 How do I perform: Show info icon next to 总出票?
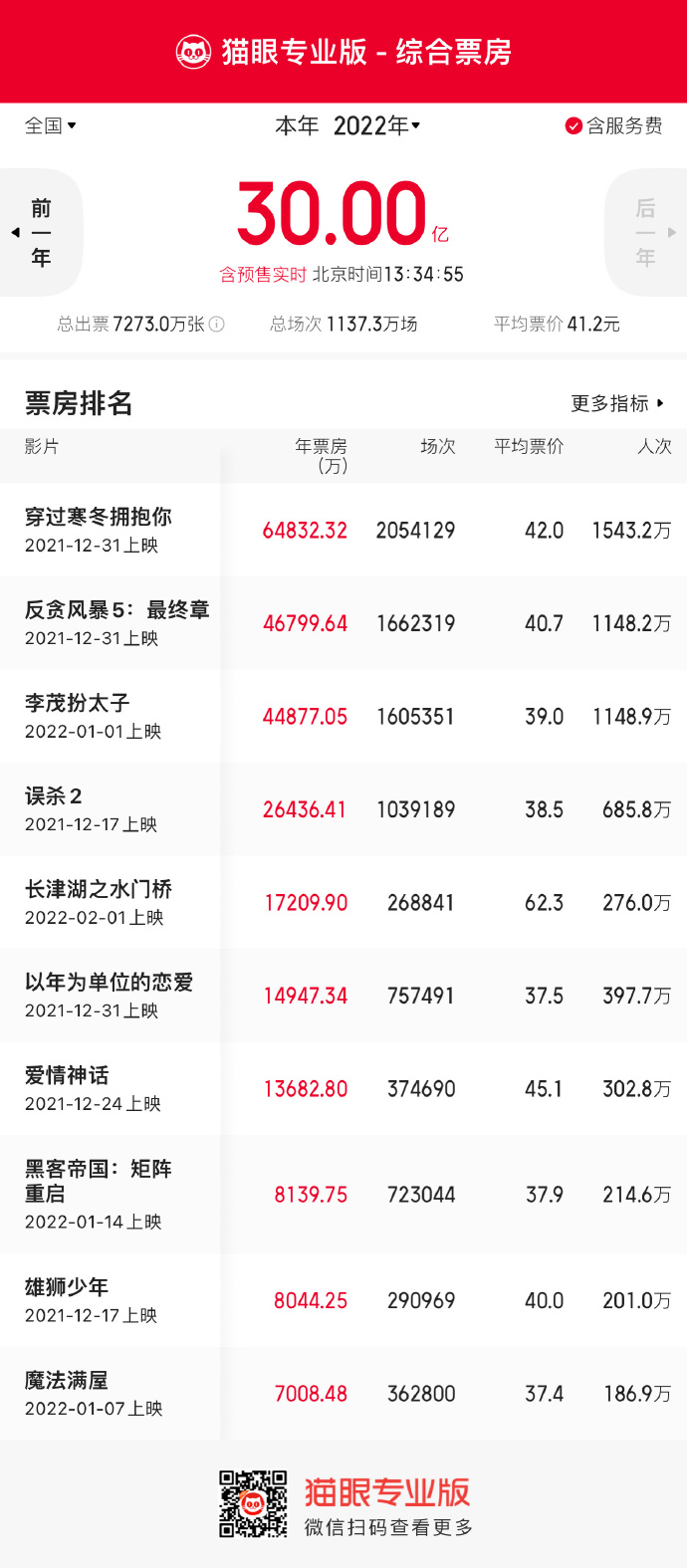click(217, 325)
